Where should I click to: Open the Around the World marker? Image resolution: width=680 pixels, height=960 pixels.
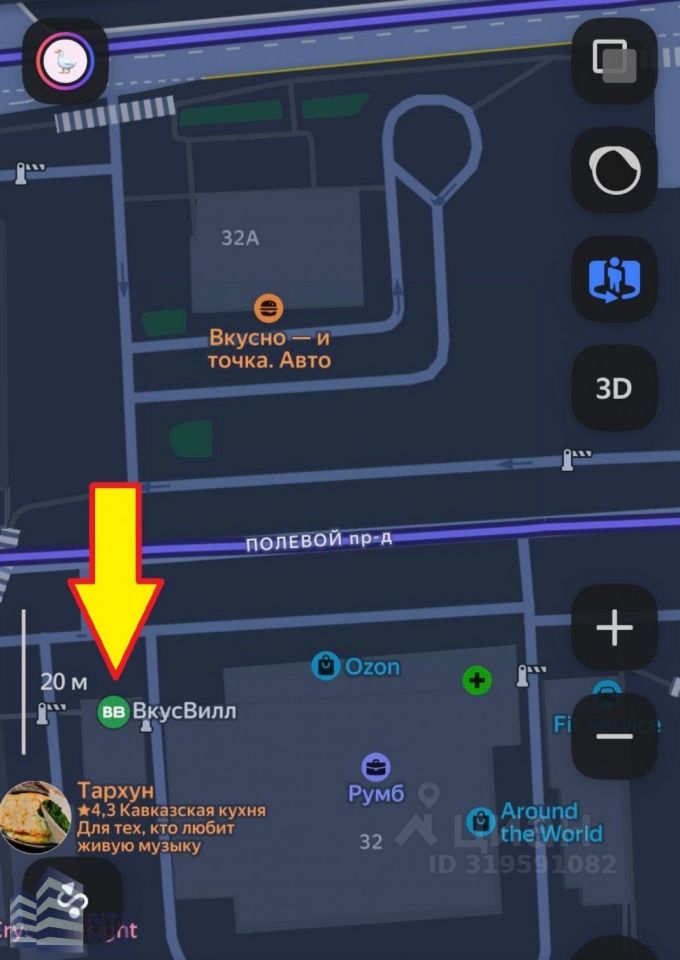[x=482, y=820]
